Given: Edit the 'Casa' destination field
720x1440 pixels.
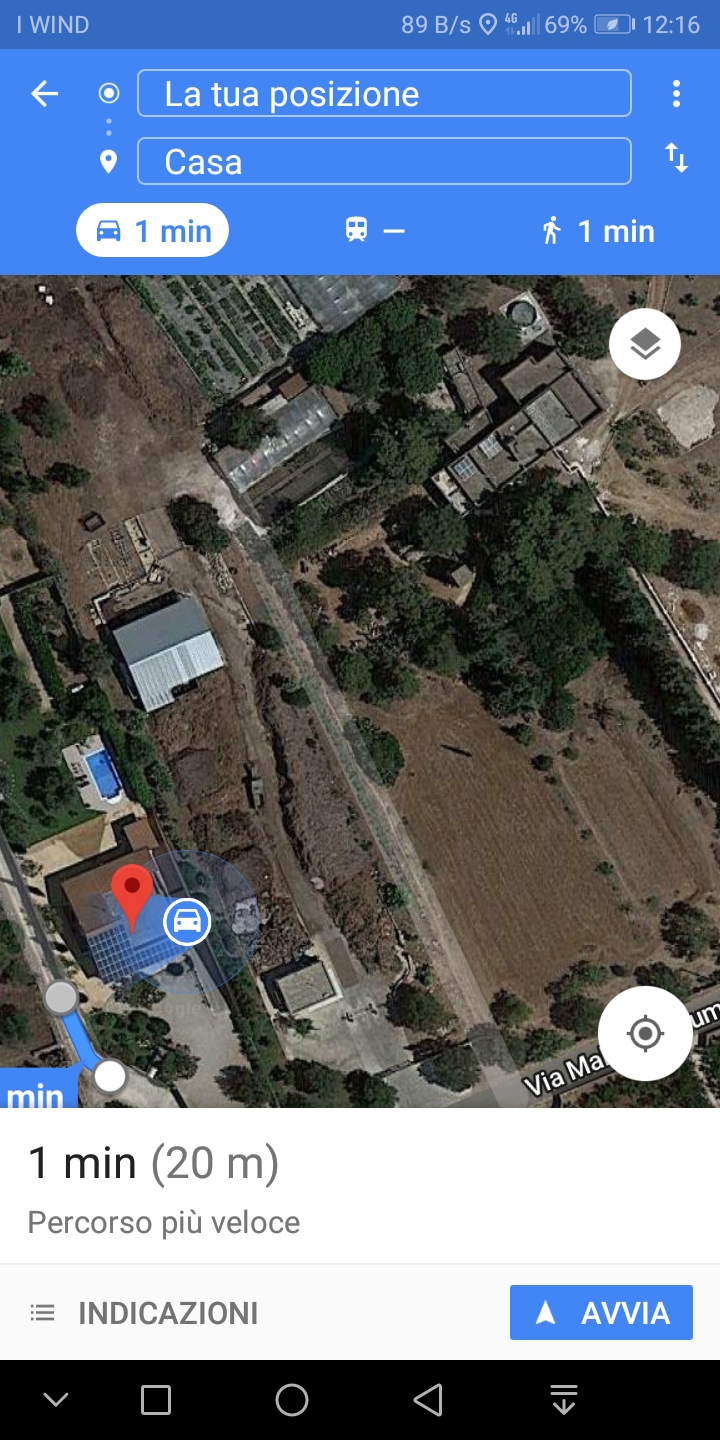Looking at the screenshot, I should pos(384,162).
